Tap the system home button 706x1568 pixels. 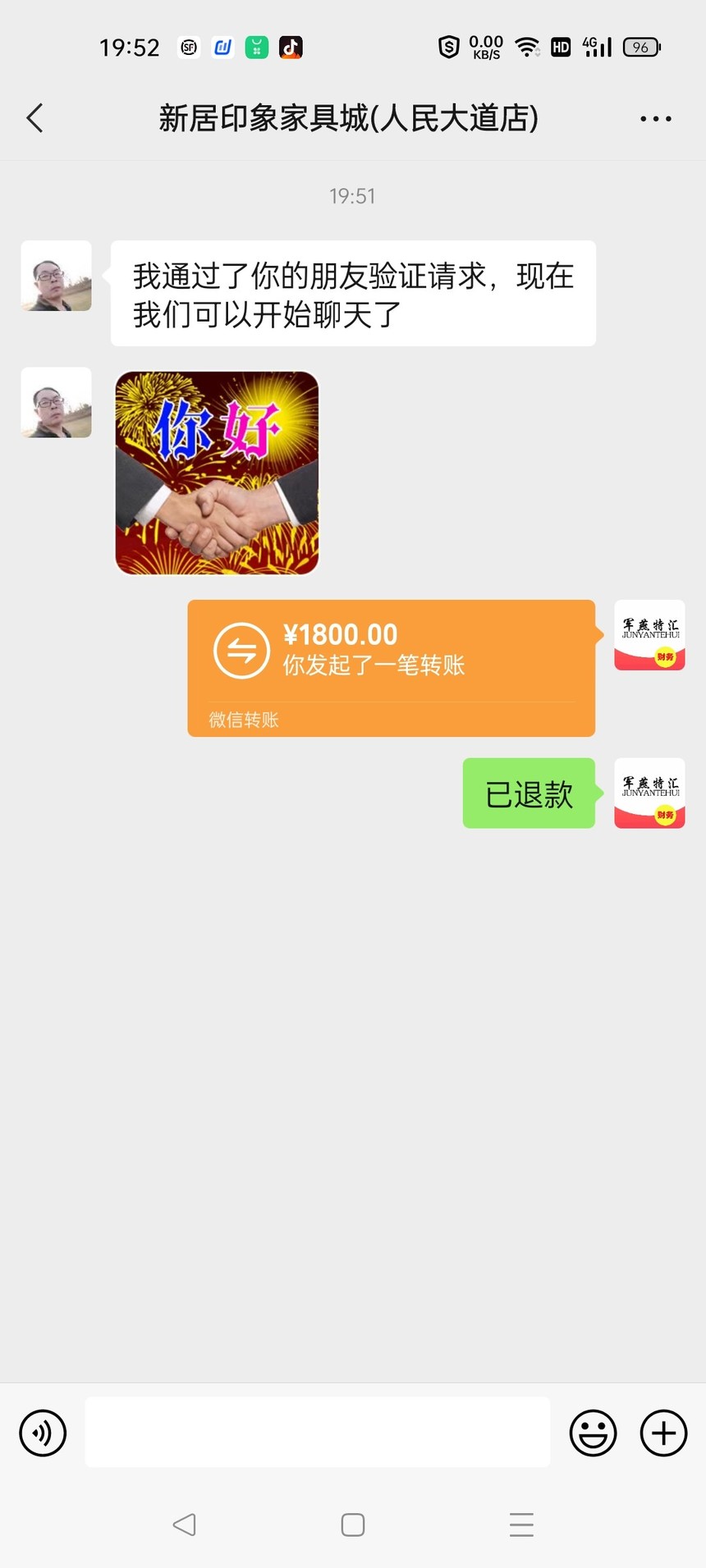tap(353, 1525)
